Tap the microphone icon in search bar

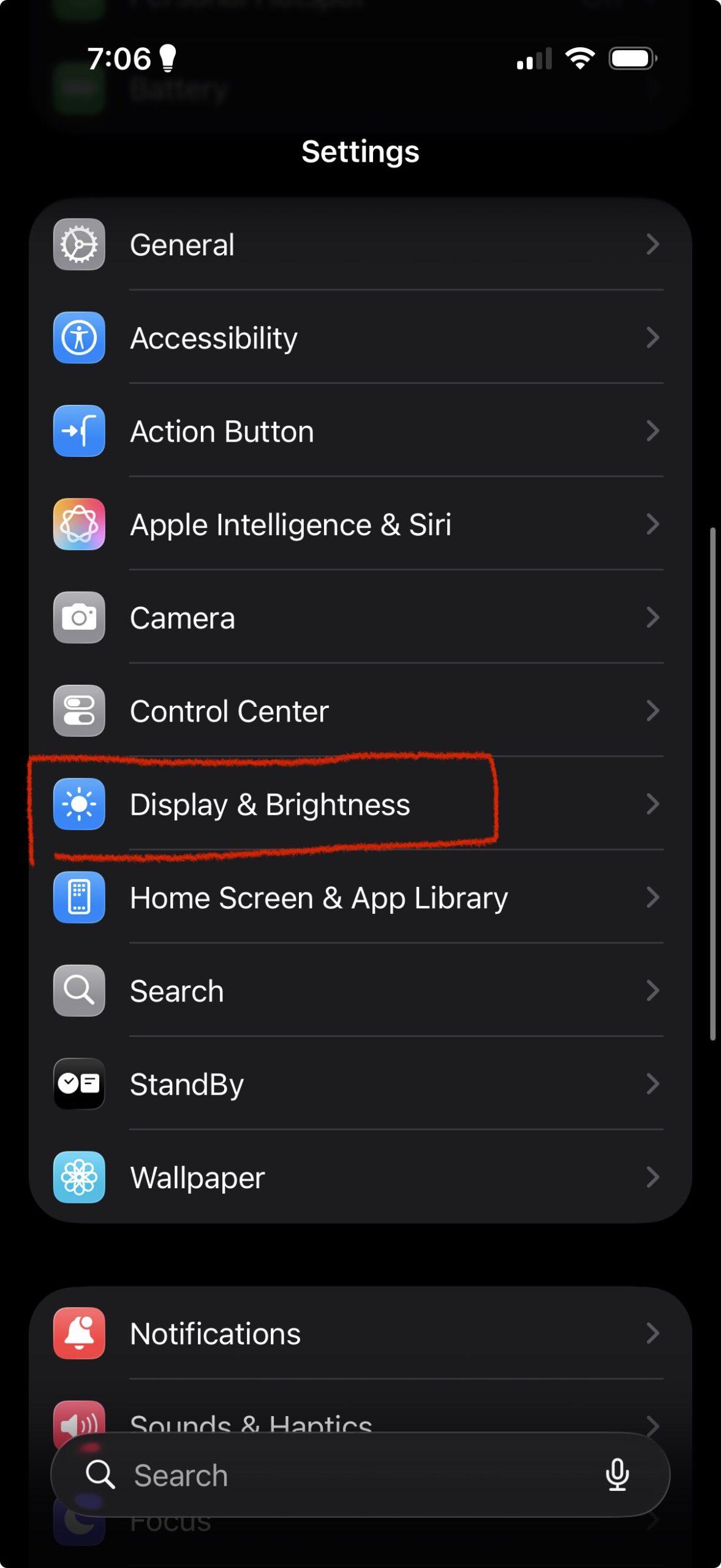tap(618, 1474)
